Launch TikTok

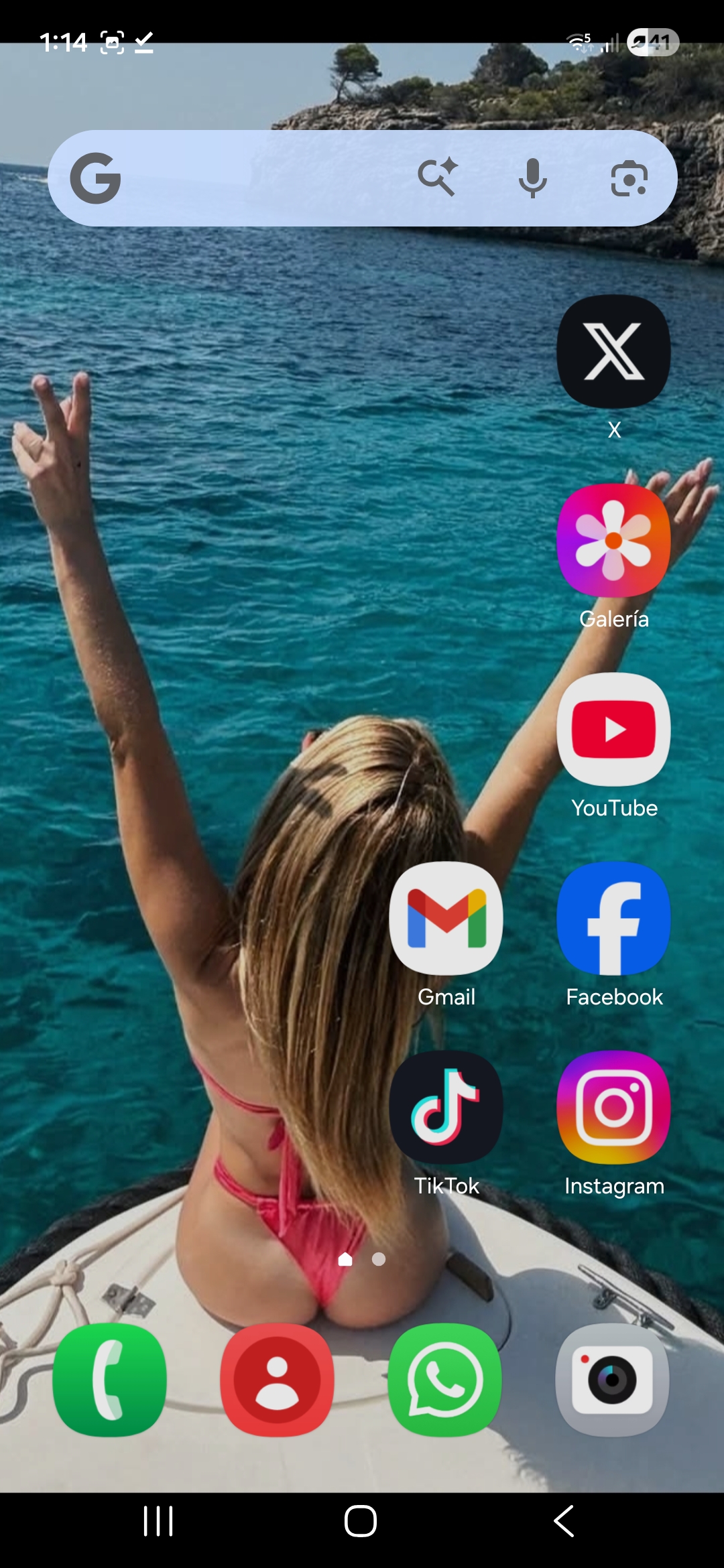point(446,1108)
